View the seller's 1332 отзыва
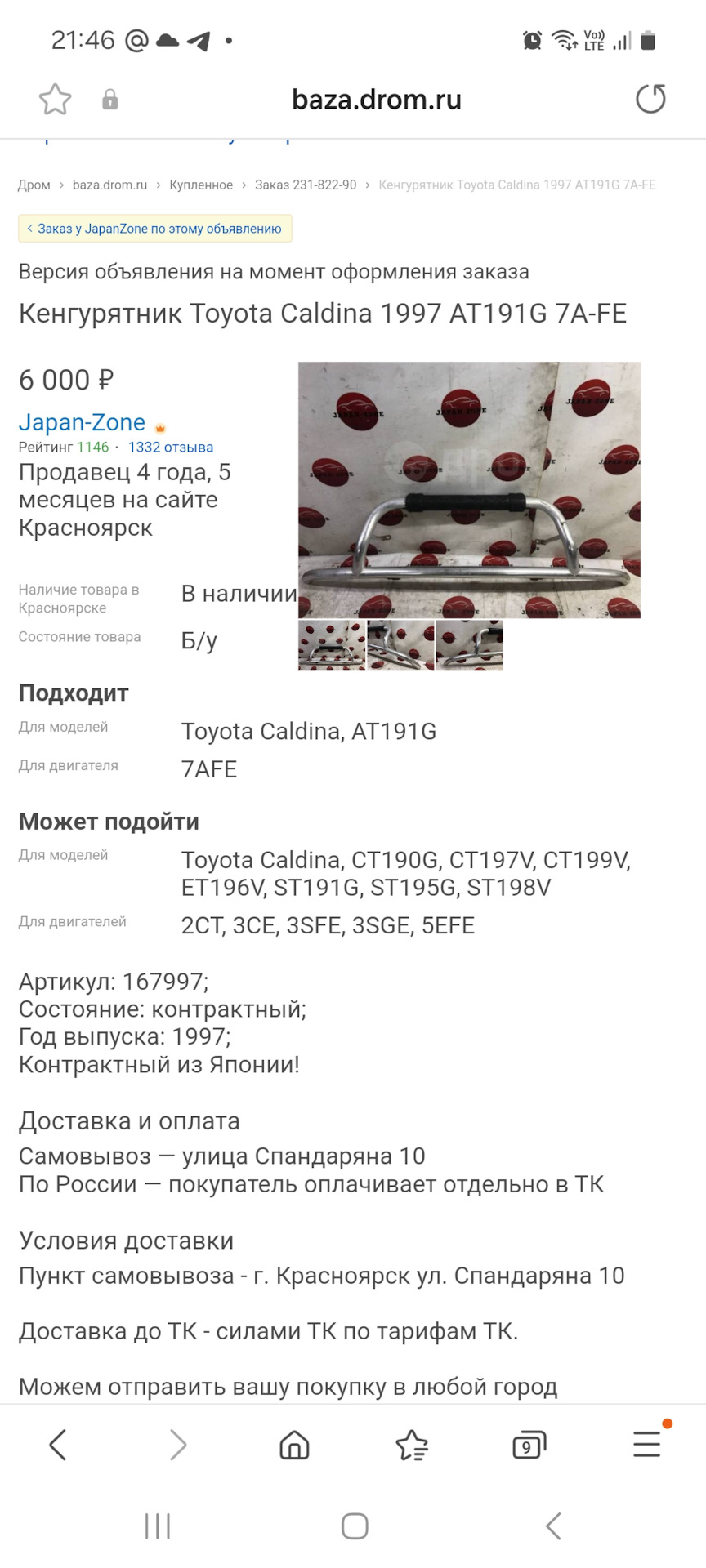The width and height of the screenshot is (706, 1568). [x=171, y=448]
